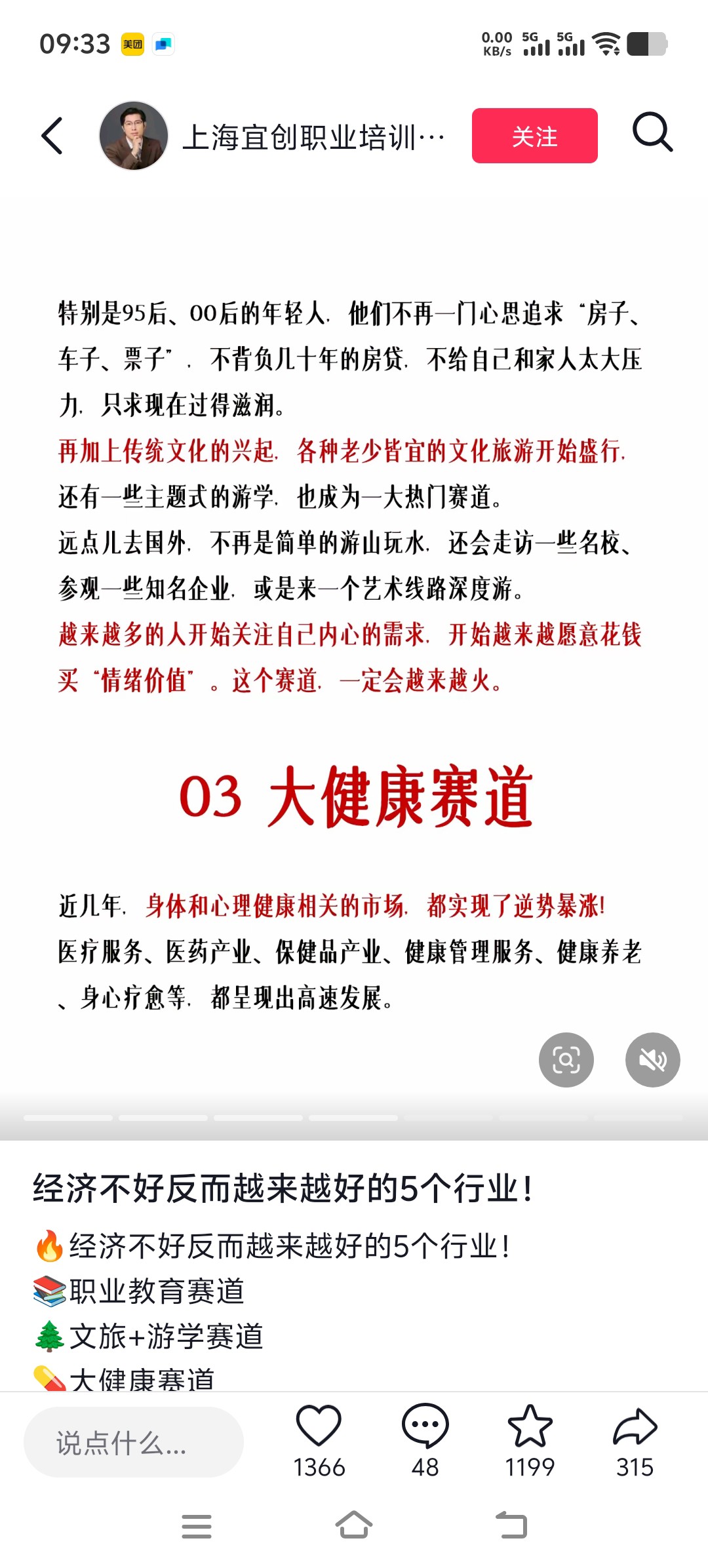Screen dimensions: 708x1568
Task: Unmute sound with the speaker icon
Action: click(653, 1060)
